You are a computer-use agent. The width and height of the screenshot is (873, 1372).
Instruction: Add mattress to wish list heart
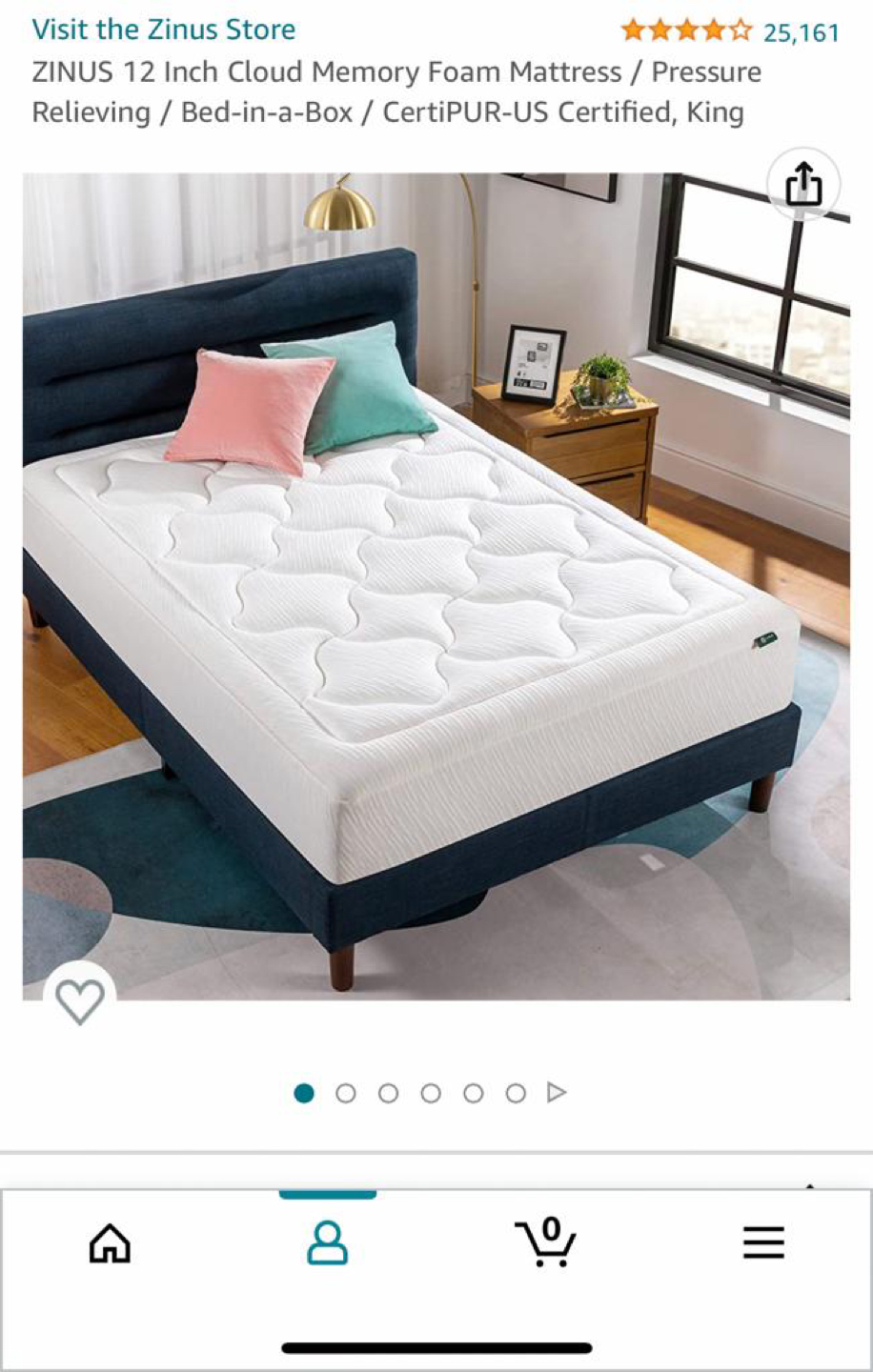click(x=80, y=1001)
